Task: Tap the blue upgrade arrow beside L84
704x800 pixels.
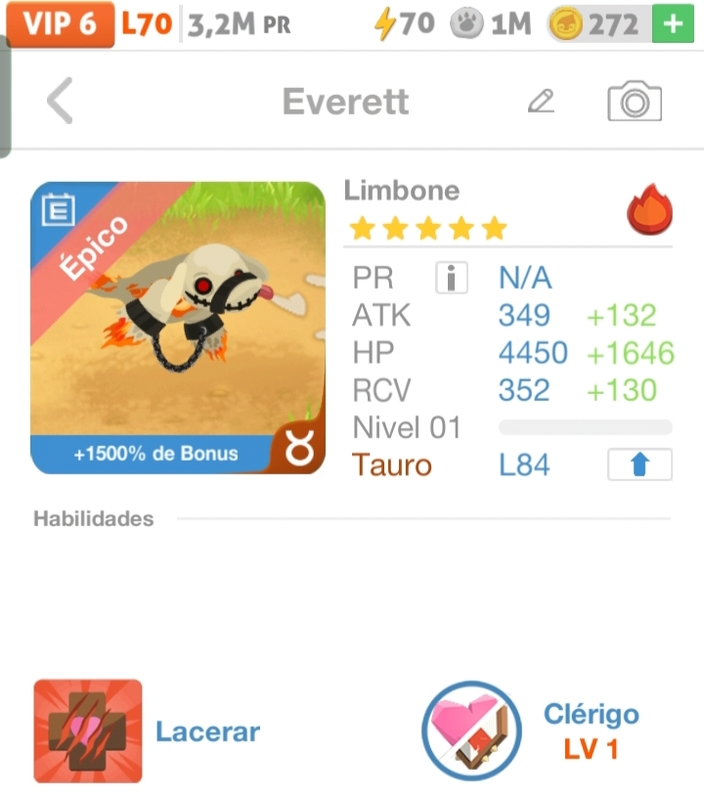Action: [640, 465]
